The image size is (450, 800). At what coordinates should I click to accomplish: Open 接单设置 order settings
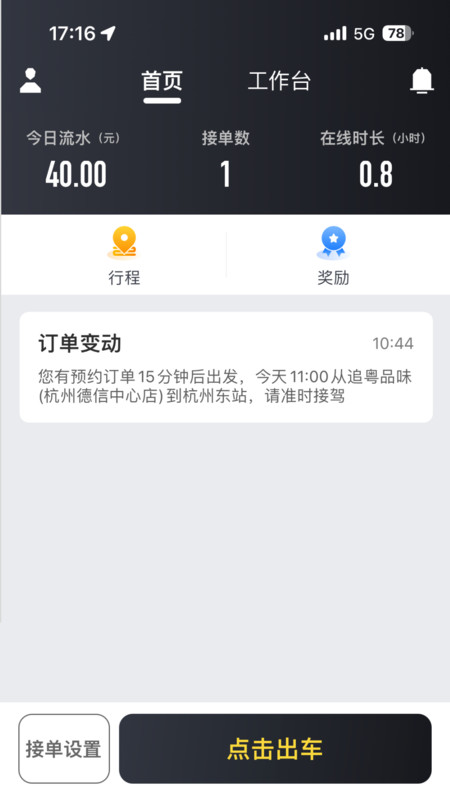pos(64,748)
